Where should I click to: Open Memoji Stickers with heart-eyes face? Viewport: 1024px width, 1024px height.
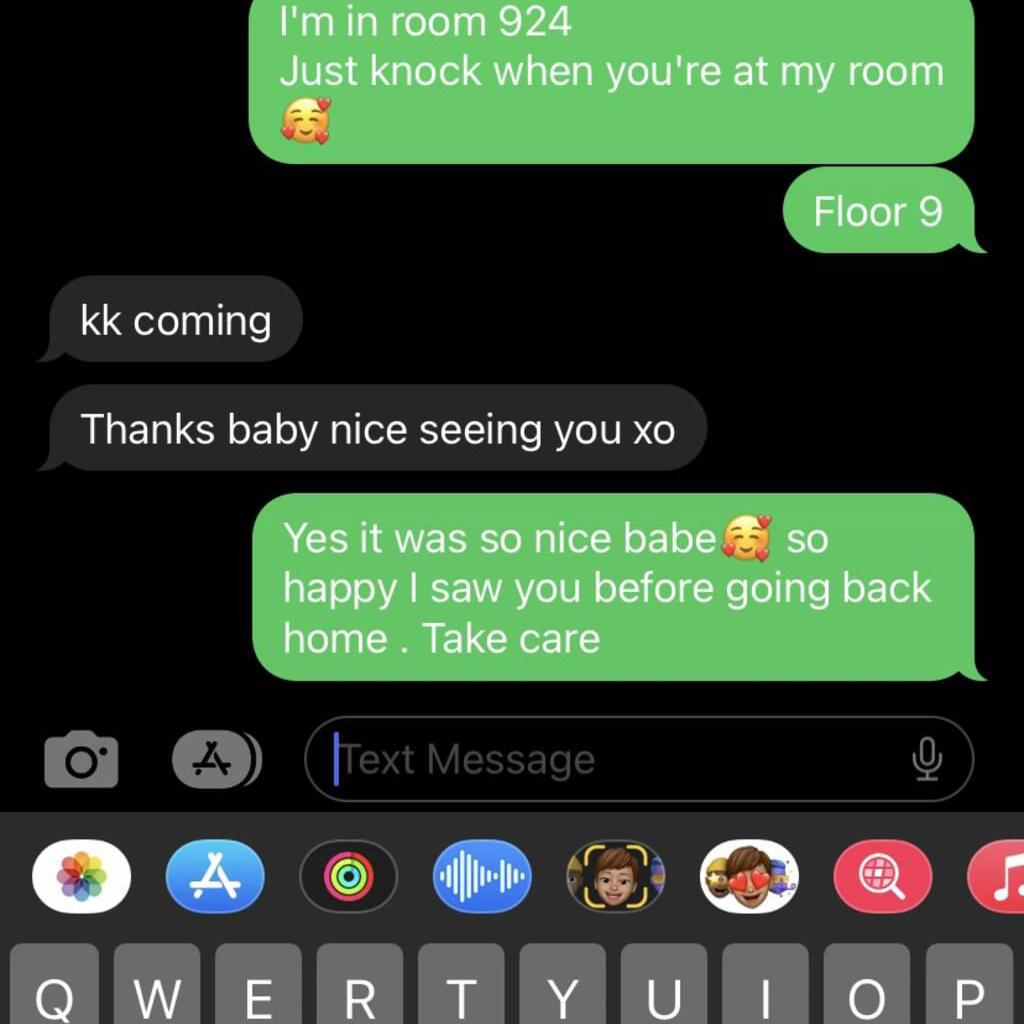click(749, 876)
